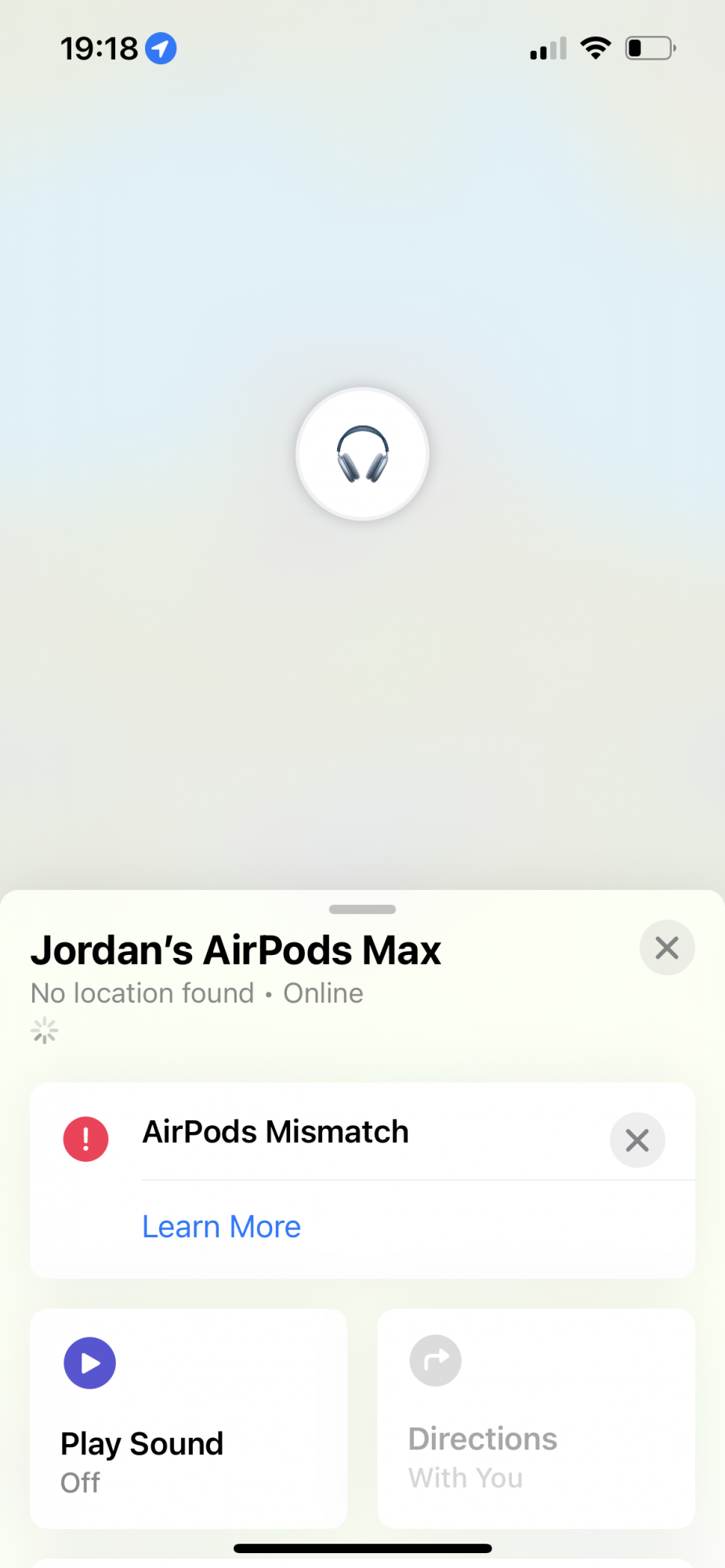Close Jordan's AirPods Max panel
725x1568 pixels.
pyautogui.click(x=667, y=947)
